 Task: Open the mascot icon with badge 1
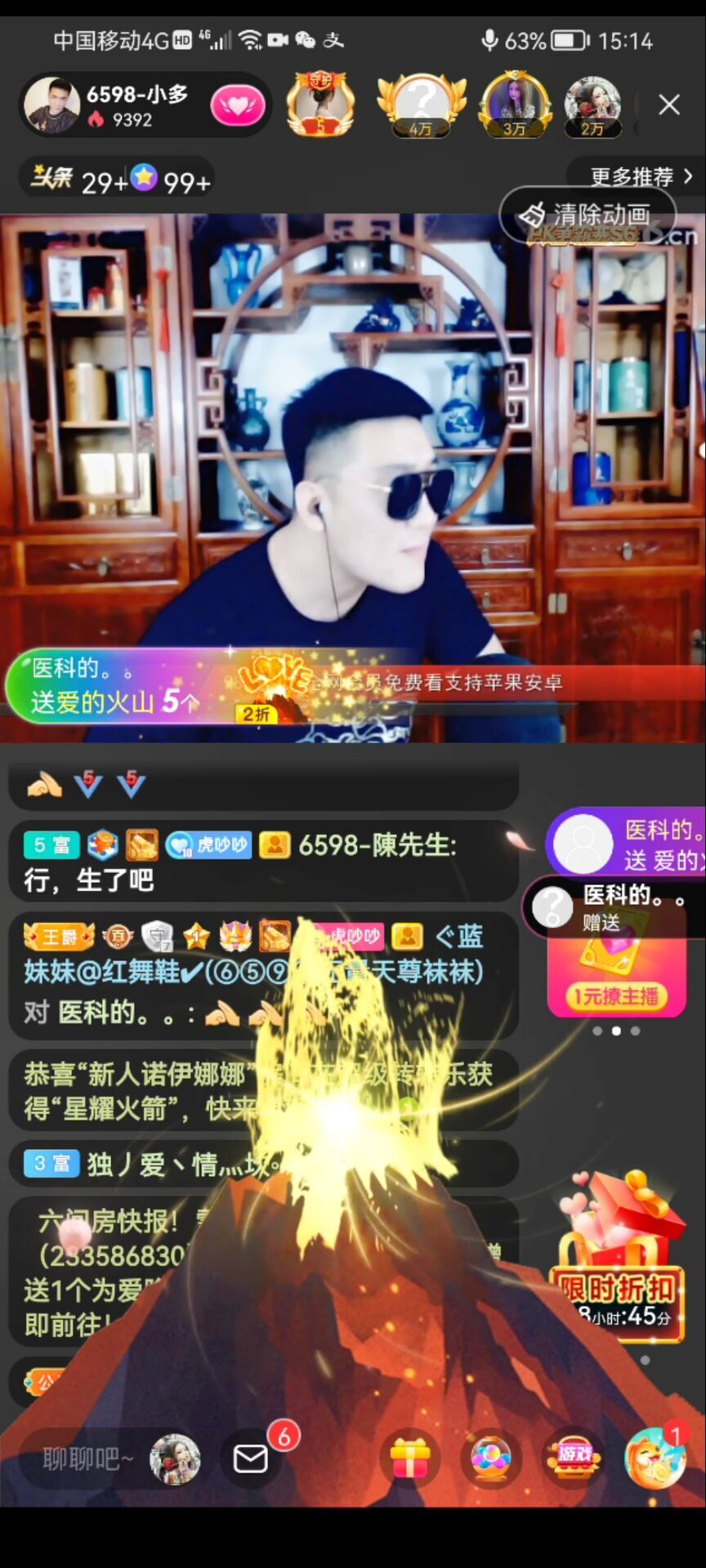click(x=655, y=1459)
